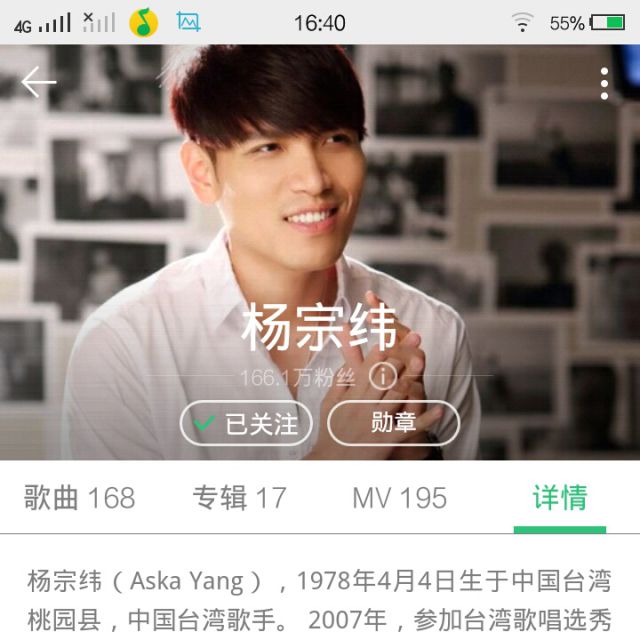Screen dimensions: 640x640
Task: Select the 详情 details tab
Action: 560,497
